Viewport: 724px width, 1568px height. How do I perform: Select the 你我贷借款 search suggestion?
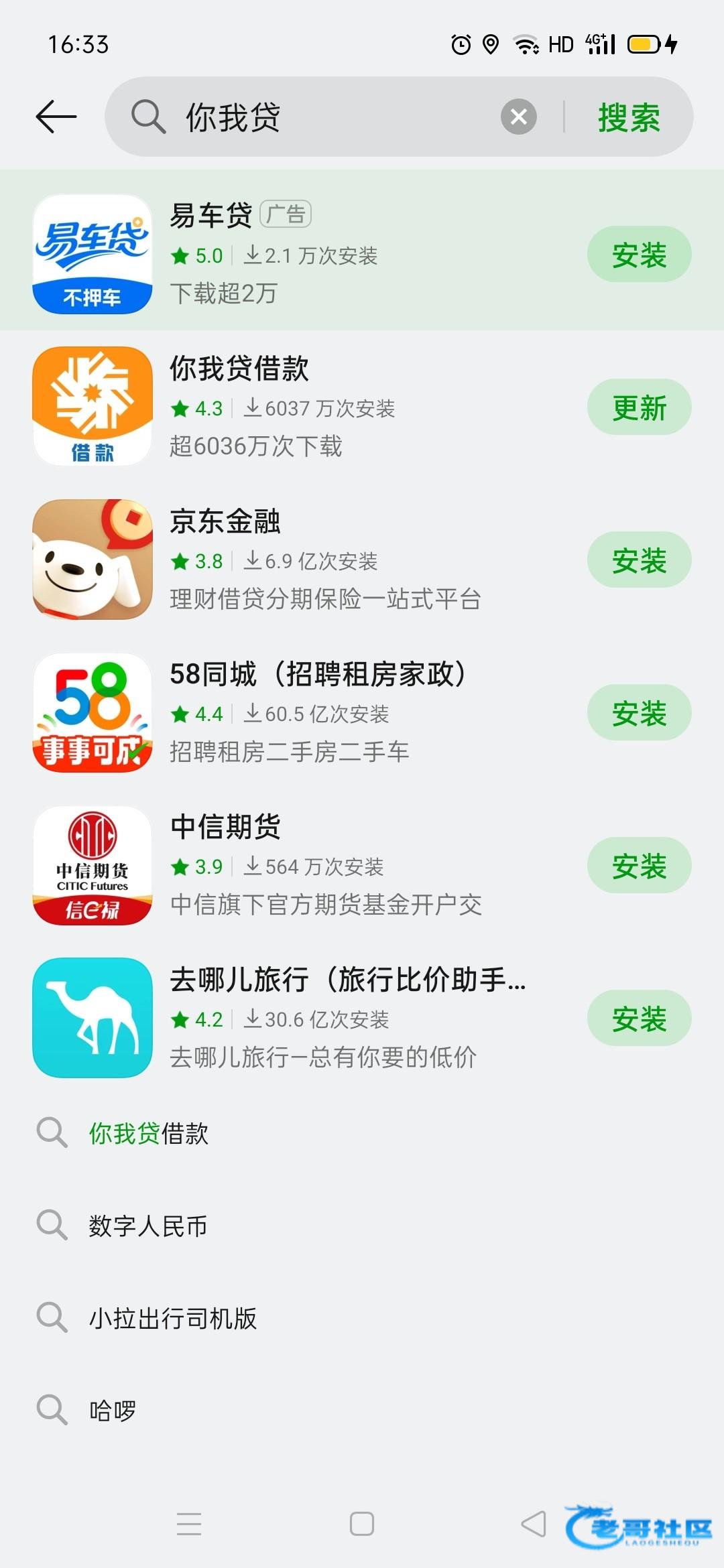(149, 1134)
